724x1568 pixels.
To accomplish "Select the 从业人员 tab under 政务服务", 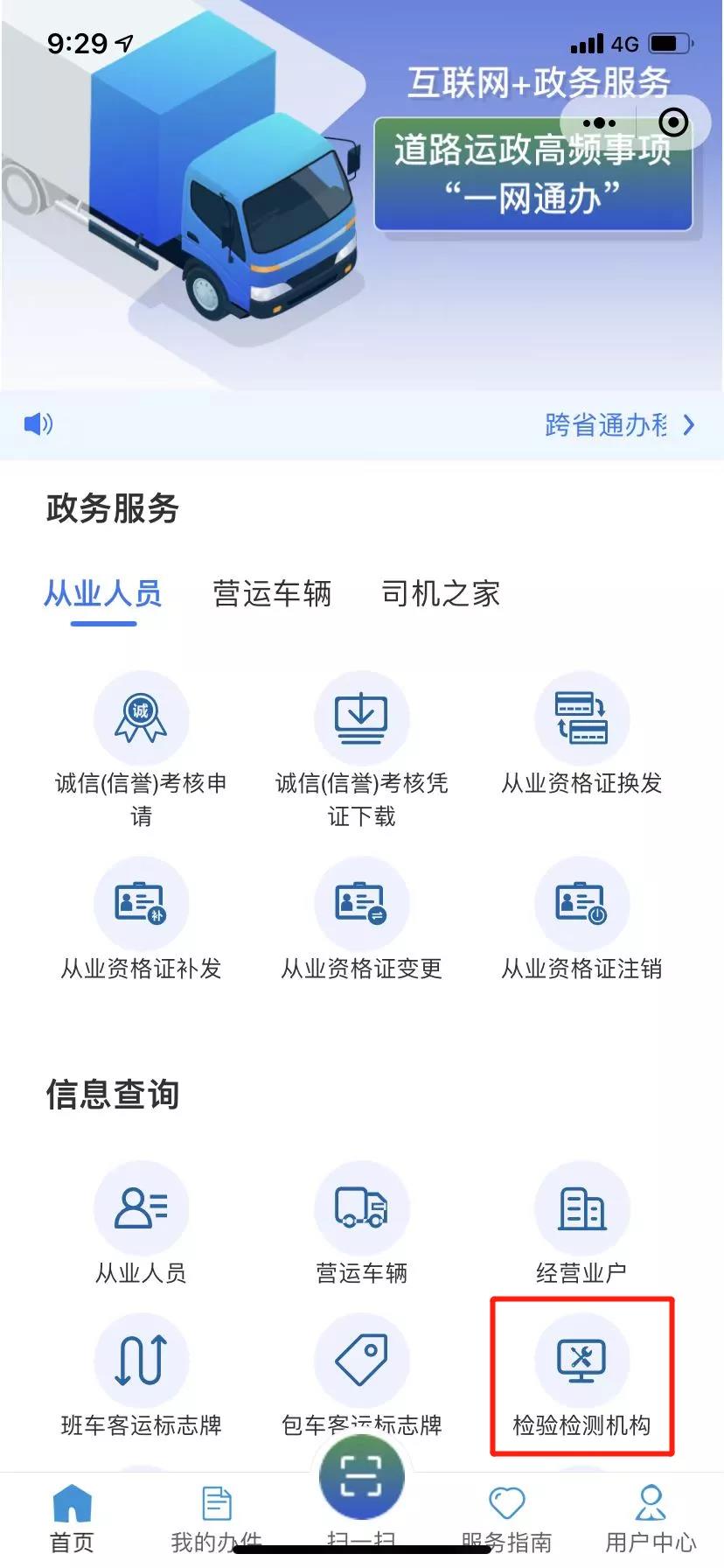I will click(x=103, y=594).
